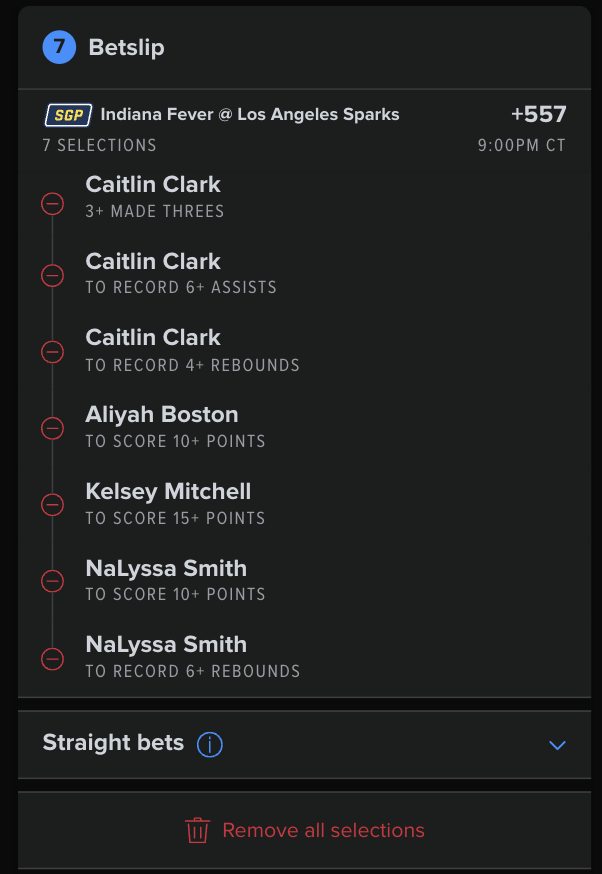Remove Aliyah Boston 10+ points selection
This screenshot has width=602, height=874.
click(52, 428)
